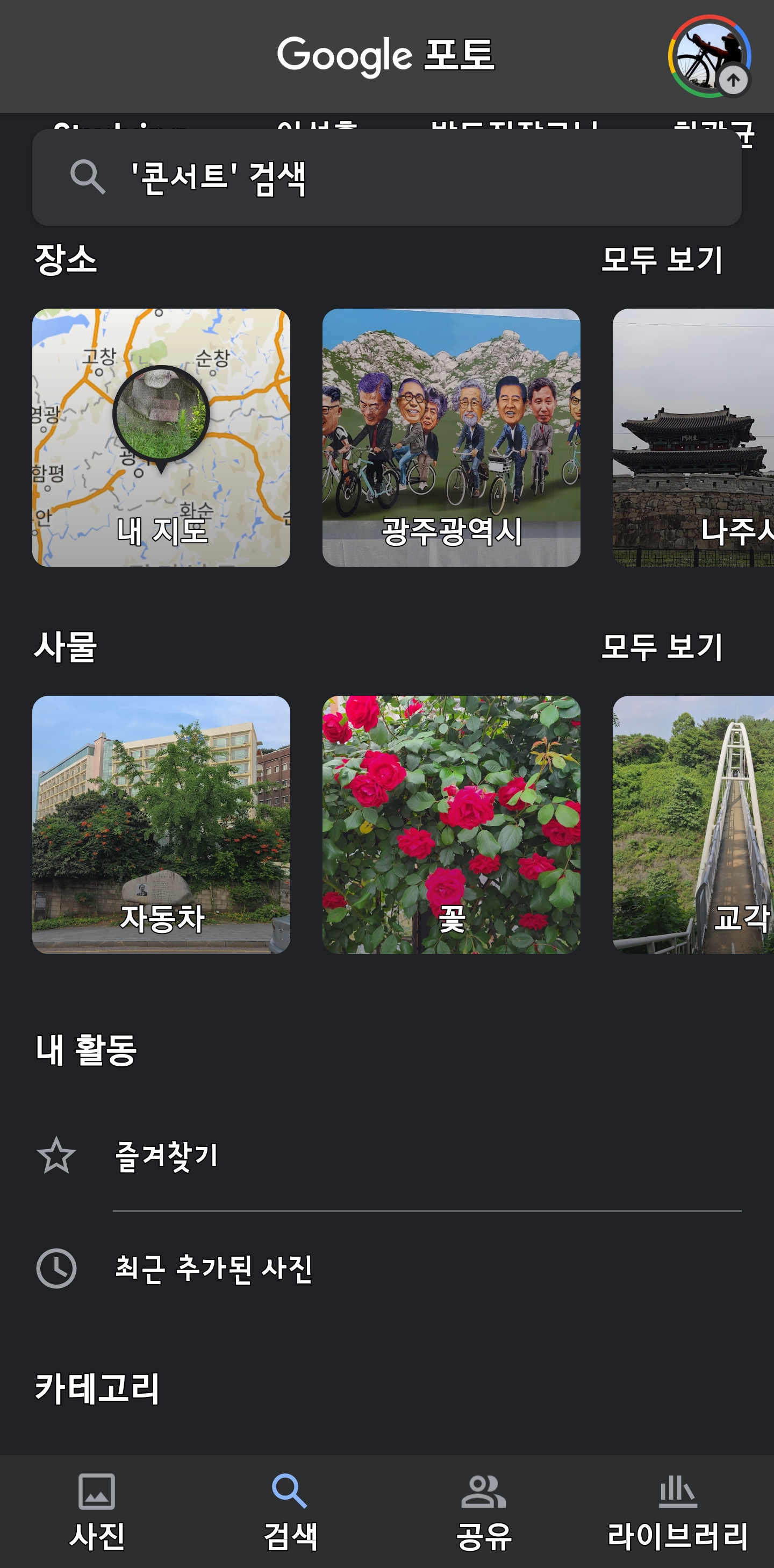
Task: Open the 내 지도 map tile
Action: pyautogui.click(x=161, y=437)
